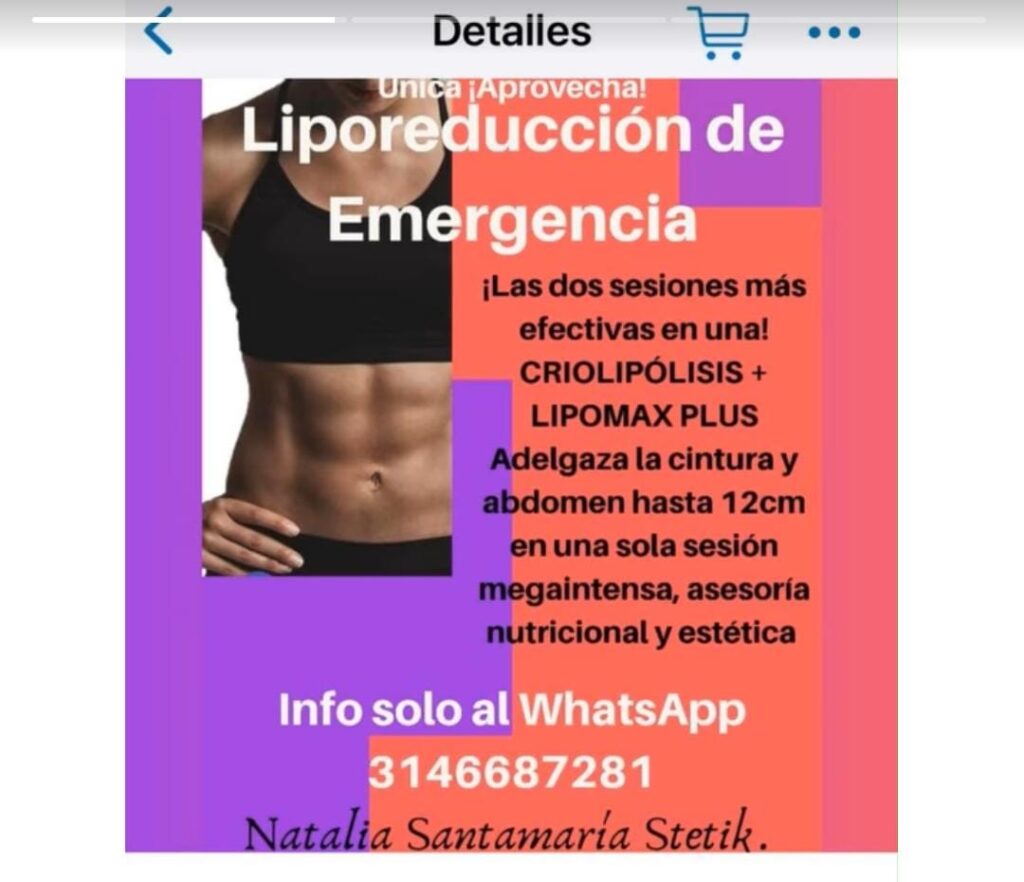Open the Liporeducción de Emergencia product image
Image resolution: width=1024 pixels, height=882 pixels.
(x=510, y=465)
